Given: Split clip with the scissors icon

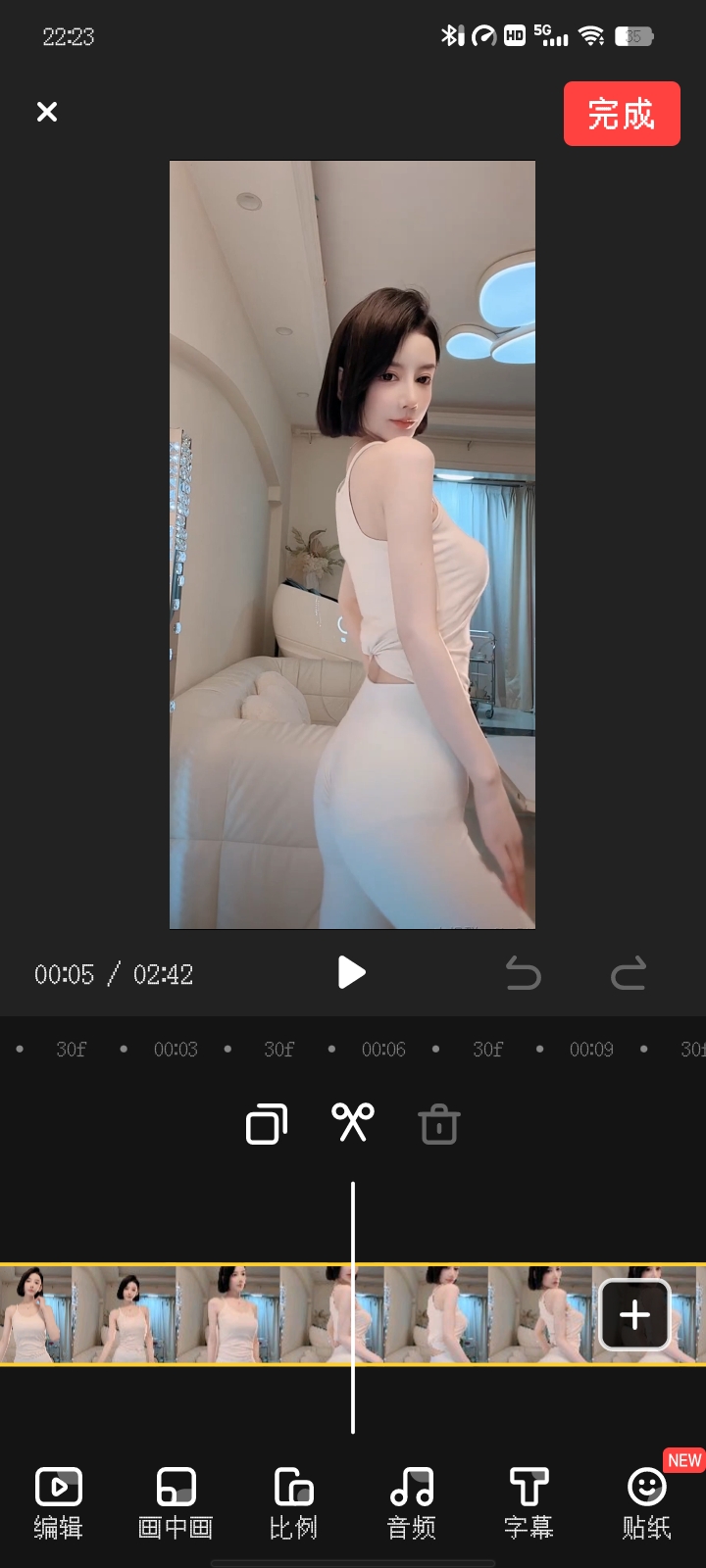Looking at the screenshot, I should pyautogui.click(x=353, y=1123).
